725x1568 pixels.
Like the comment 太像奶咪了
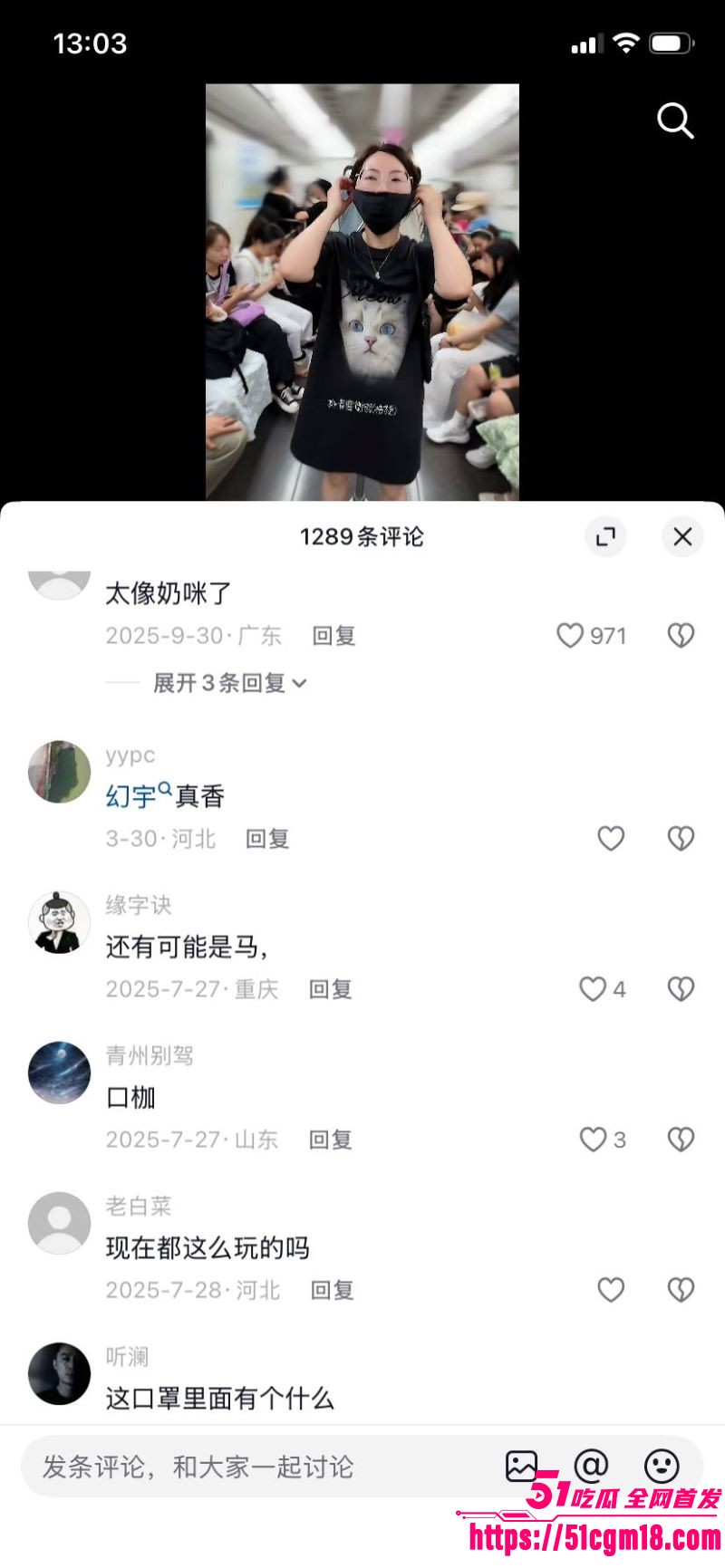pos(570,635)
